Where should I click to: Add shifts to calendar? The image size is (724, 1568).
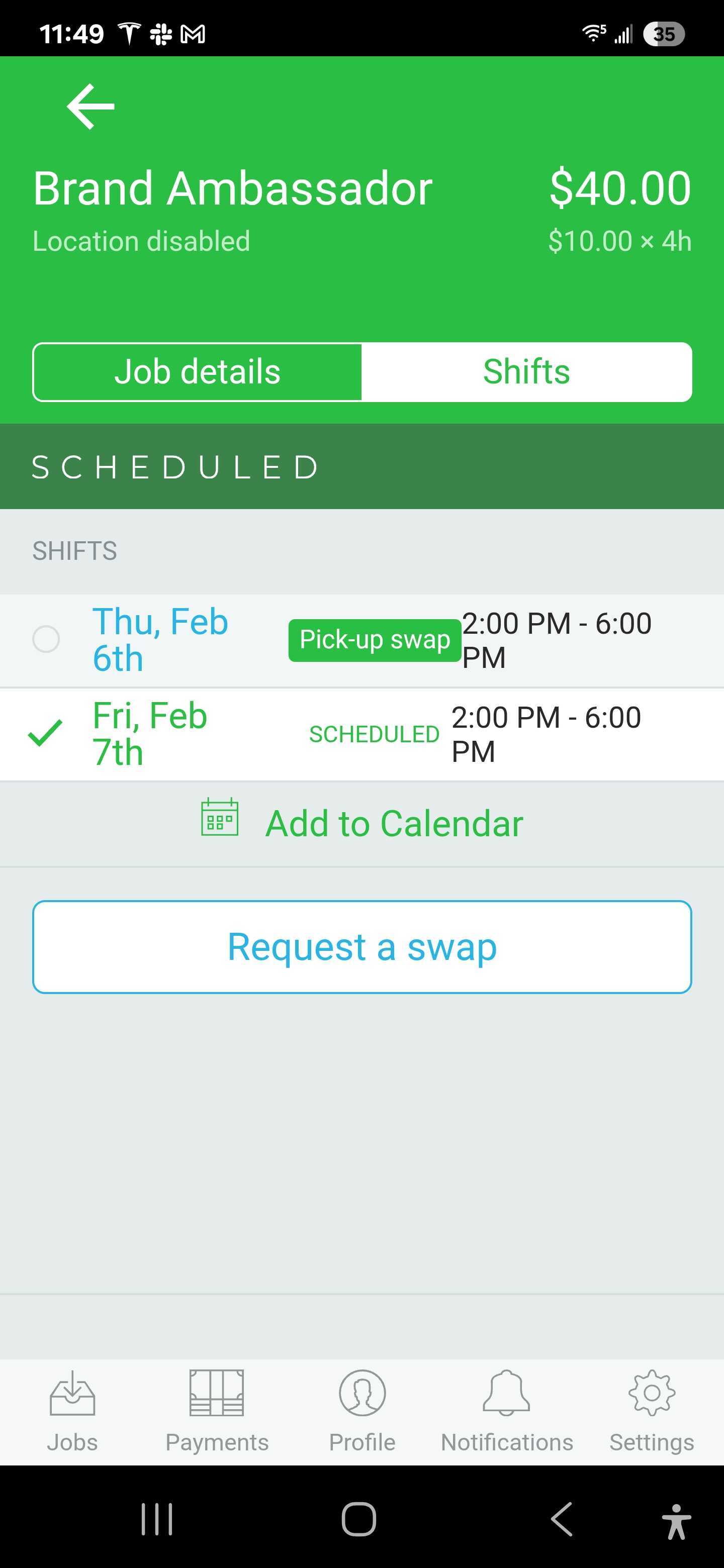[x=361, y=823]
